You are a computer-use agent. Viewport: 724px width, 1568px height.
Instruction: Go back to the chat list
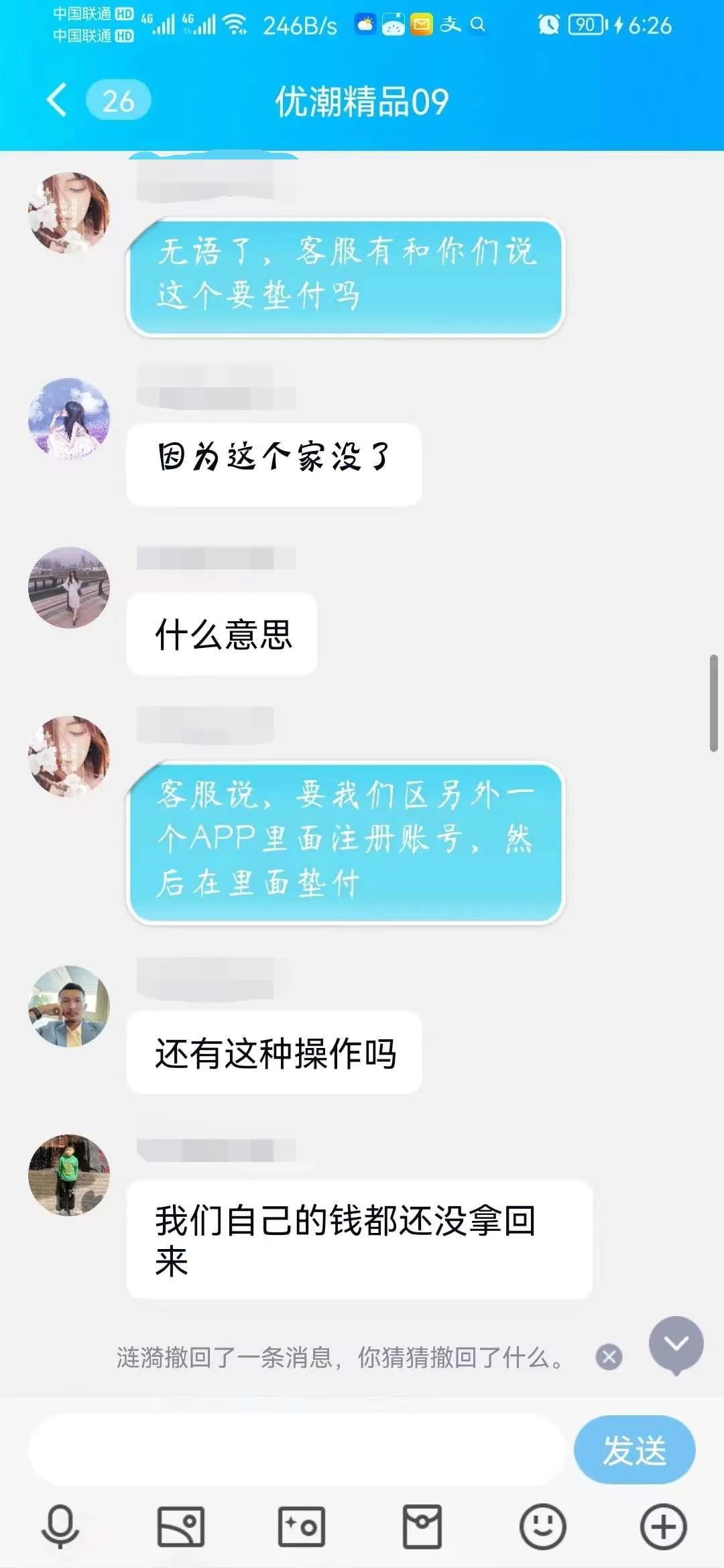tap(58, 101)
